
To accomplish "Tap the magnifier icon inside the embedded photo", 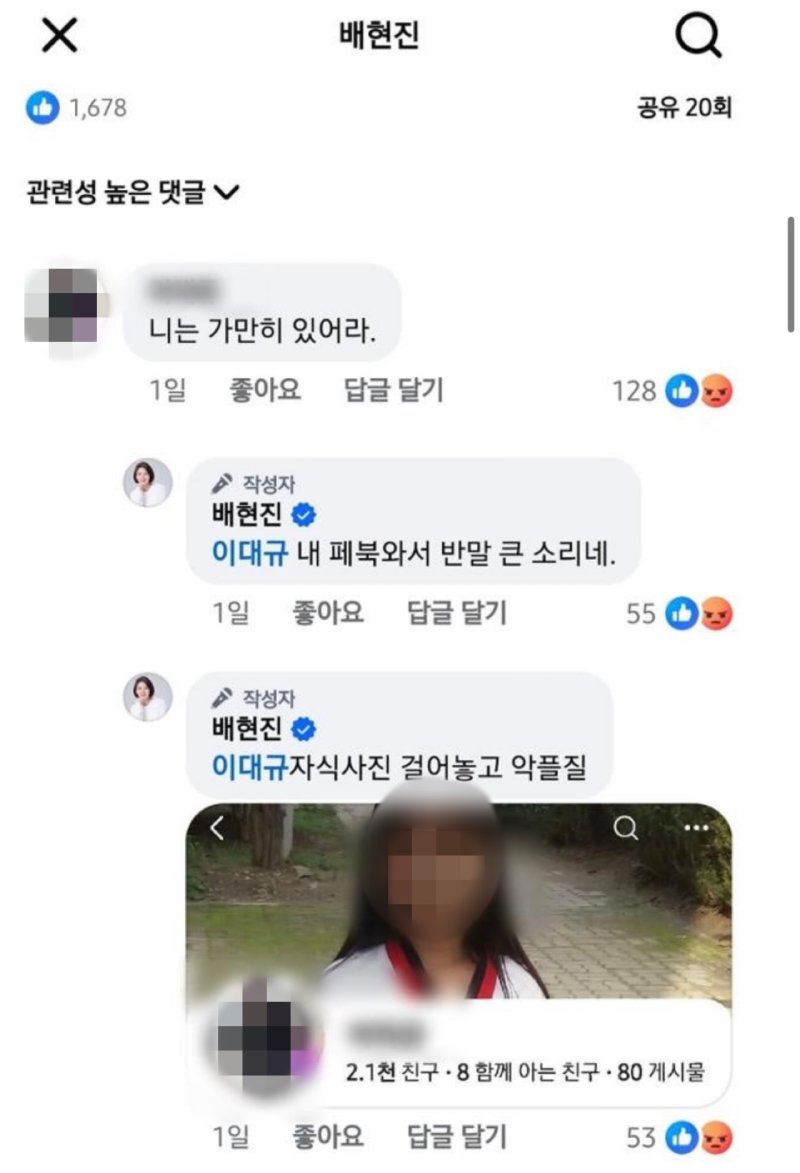I will pos(627,829).
